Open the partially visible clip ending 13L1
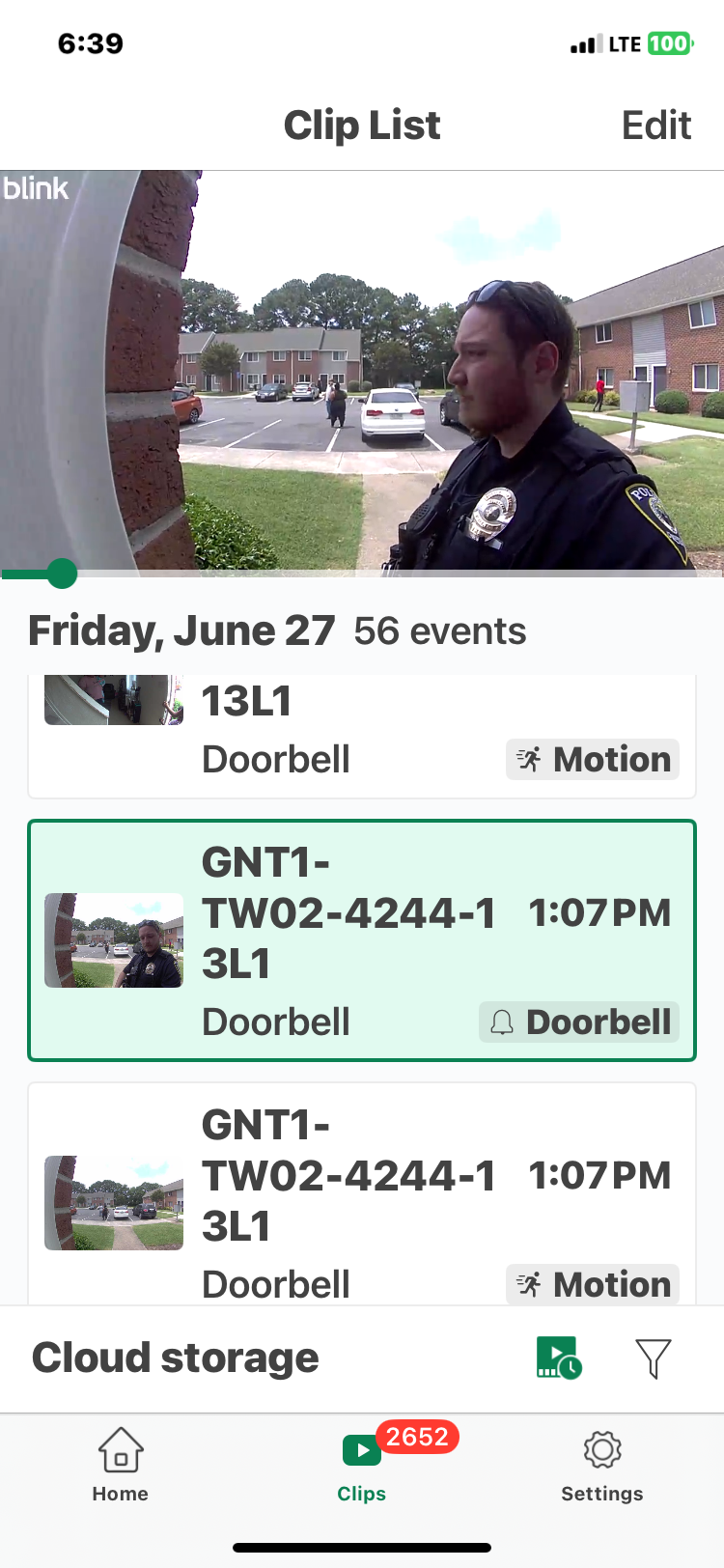724x1568 pixels. click(361, 736)
